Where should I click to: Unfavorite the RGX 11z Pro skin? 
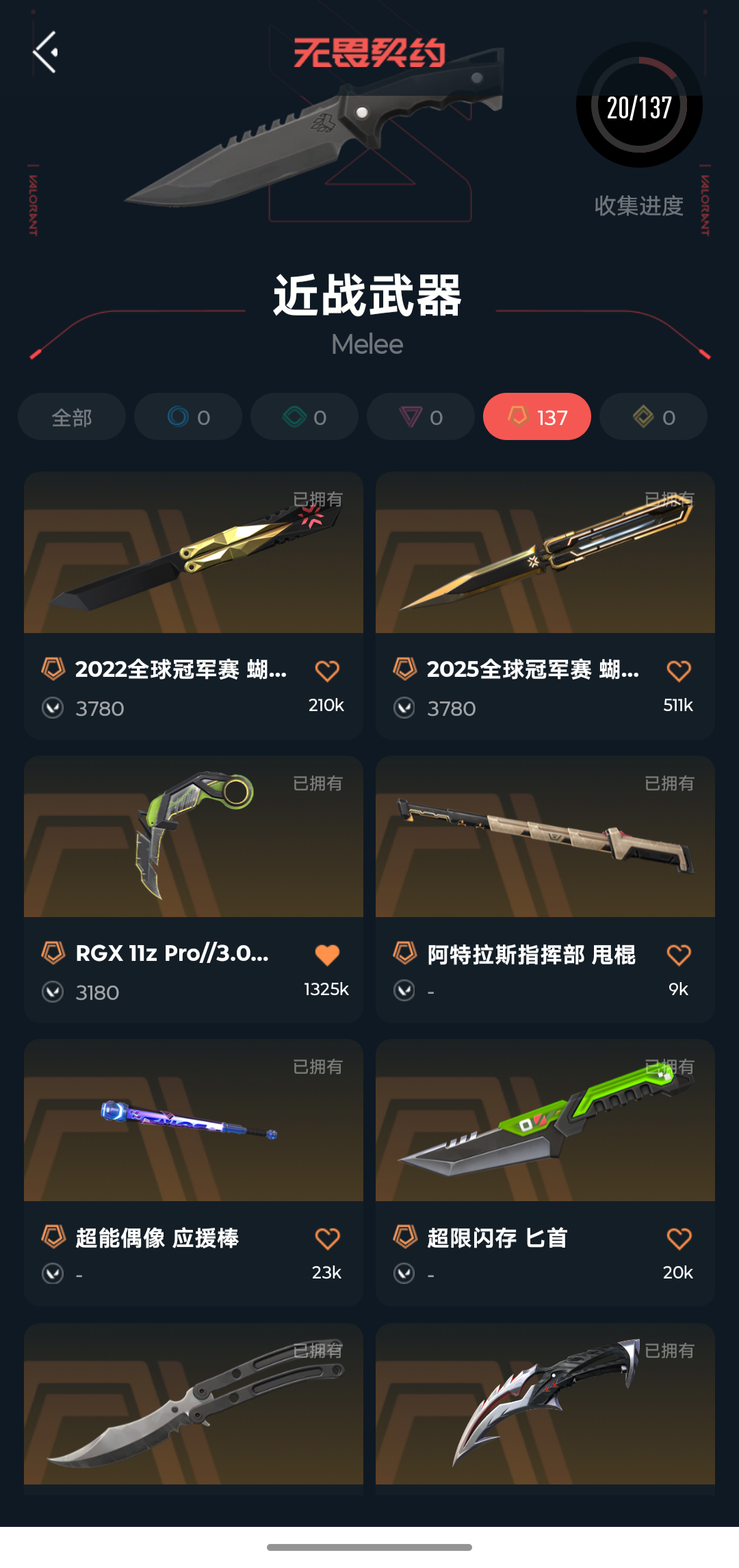(x=327, y=955)
